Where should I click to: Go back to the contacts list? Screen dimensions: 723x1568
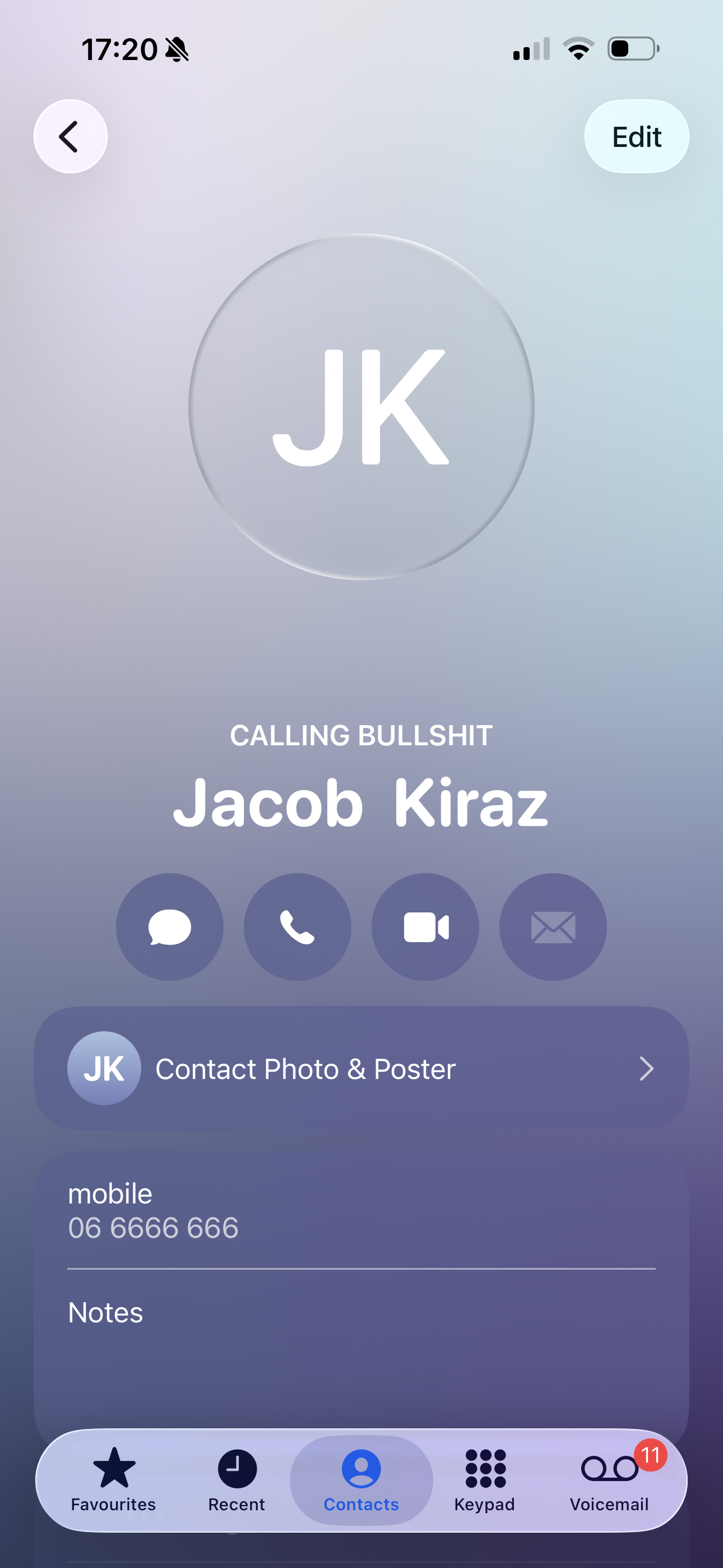tap(70, 136)
